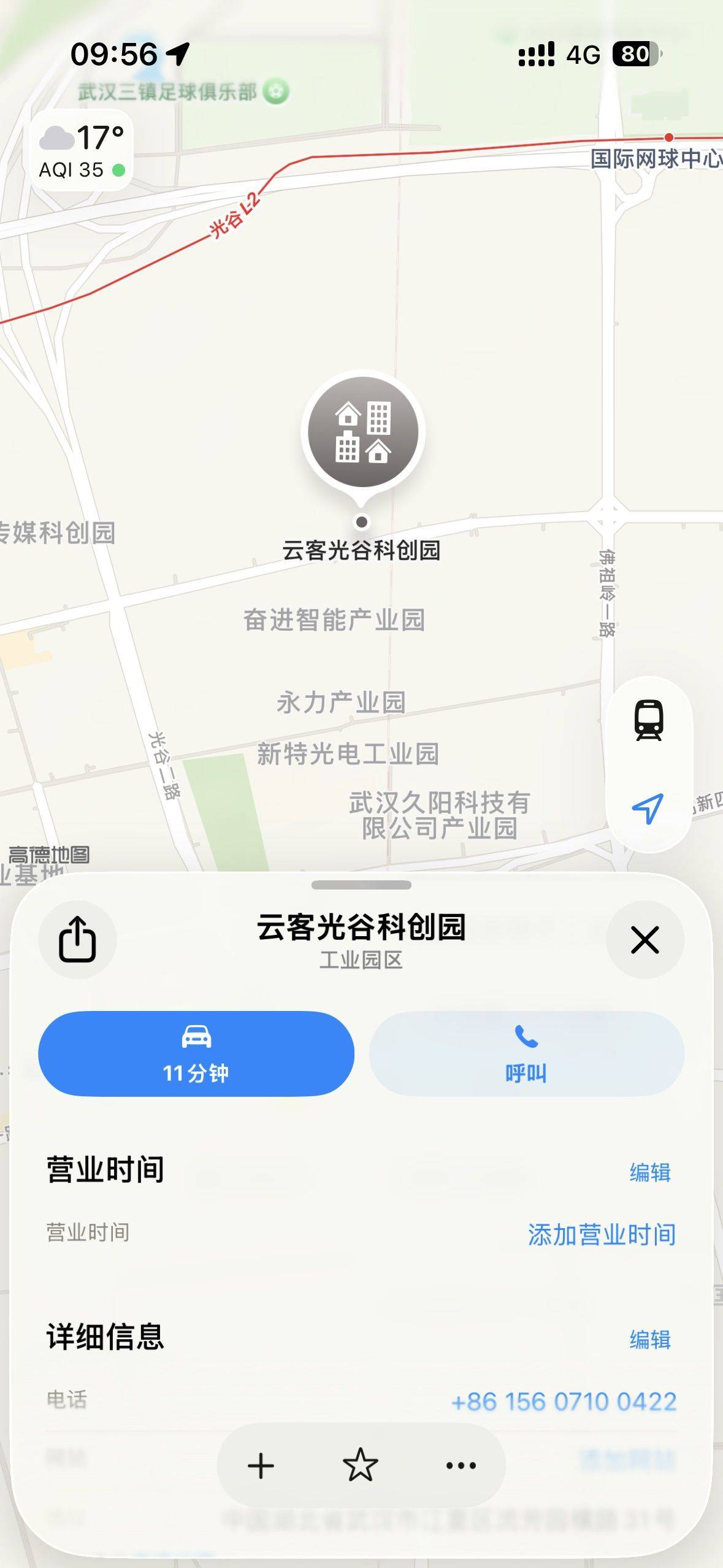The height and width of the screenshot is (1568, 723).
Task: Tap 添加营业时间 to add business hours
Action: (x=602, y=1235)
